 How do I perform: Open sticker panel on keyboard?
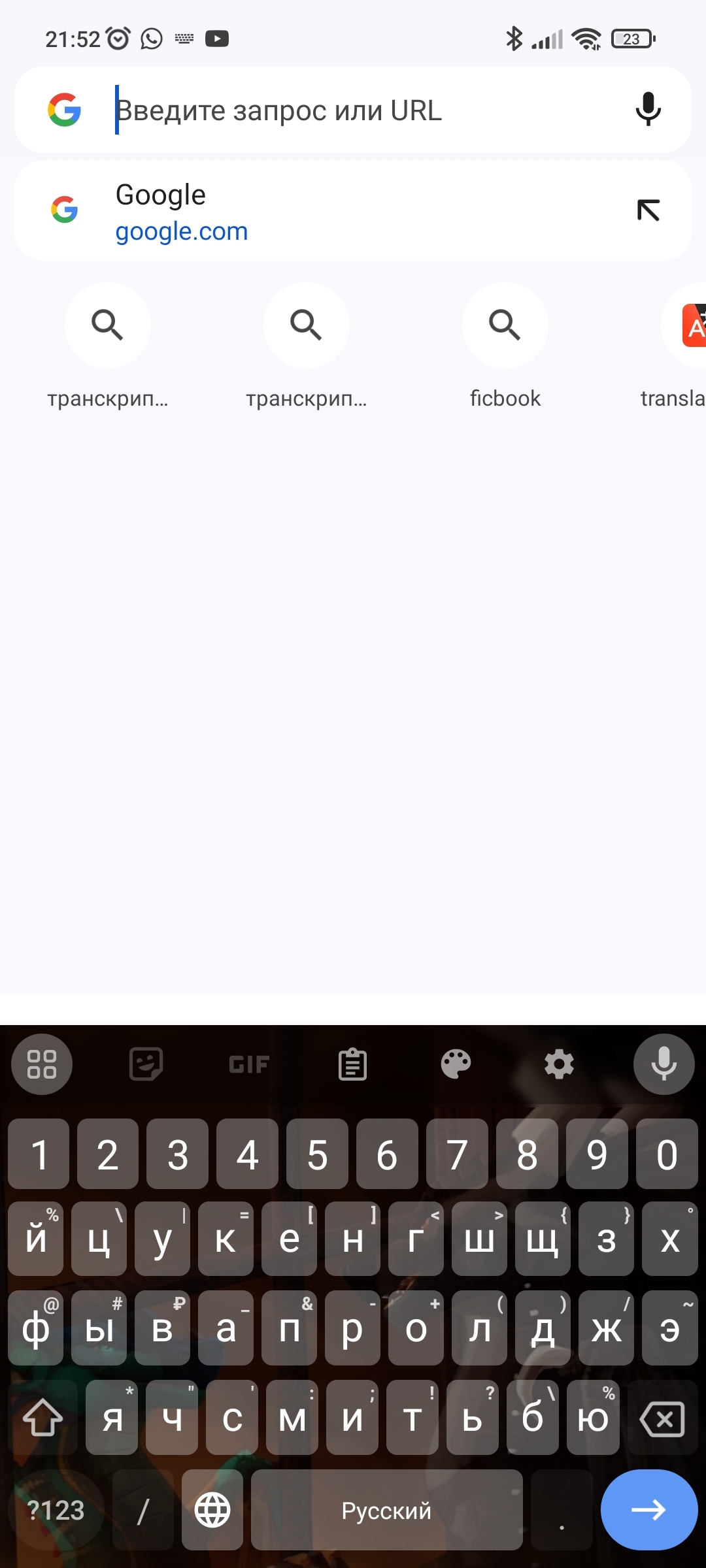[146, 1064]
